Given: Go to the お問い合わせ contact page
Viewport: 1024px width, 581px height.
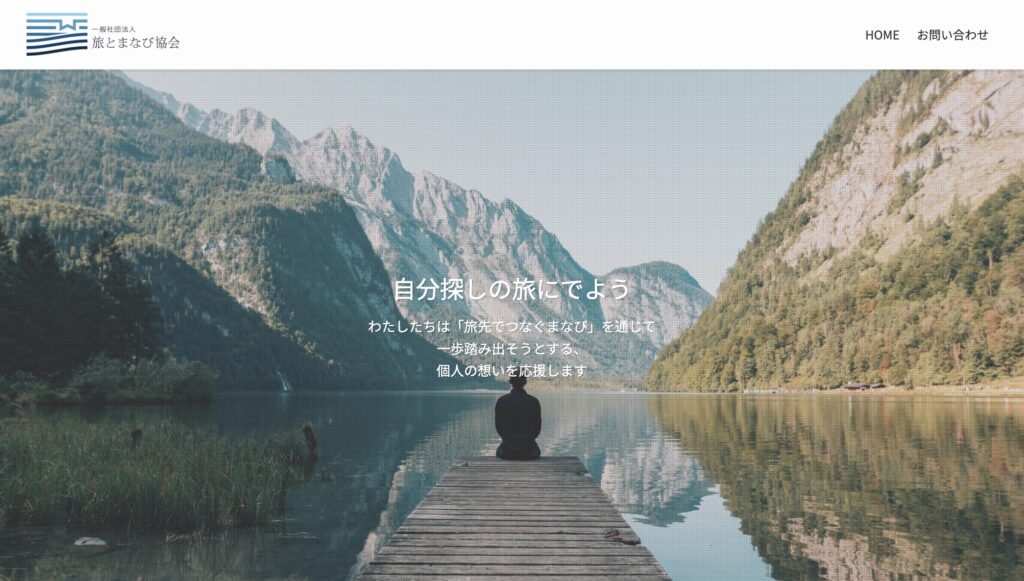Looking at the screenshot, I should point(952,35).
